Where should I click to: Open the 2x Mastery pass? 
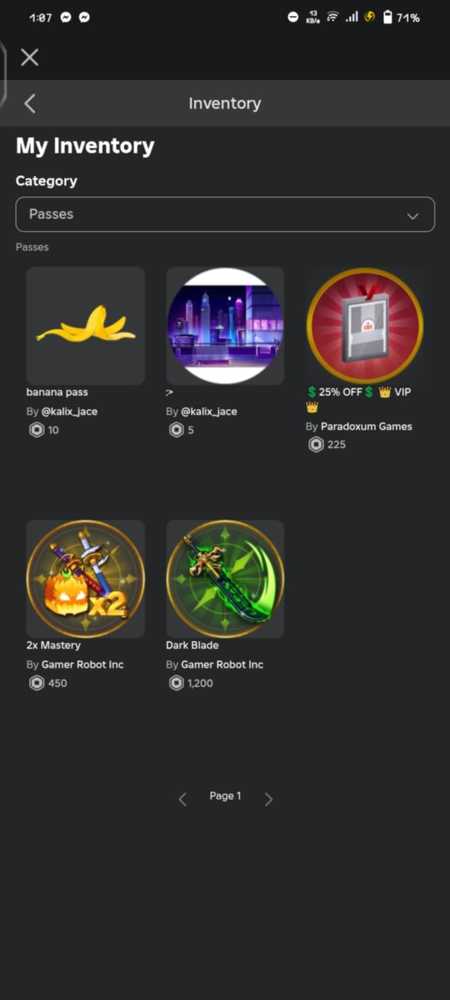point(85,578)
